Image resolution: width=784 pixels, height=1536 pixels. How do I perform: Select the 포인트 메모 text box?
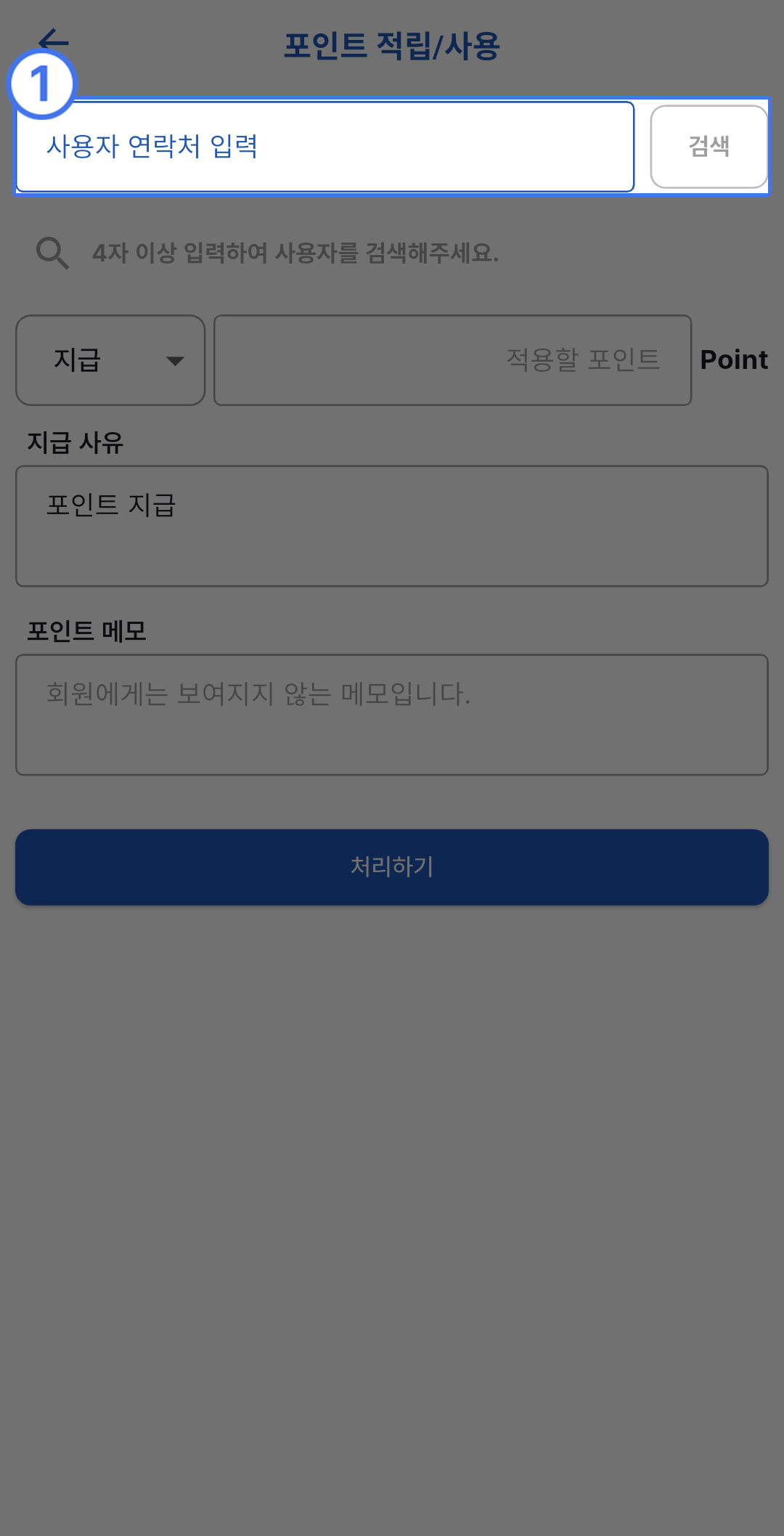[392, 715]
